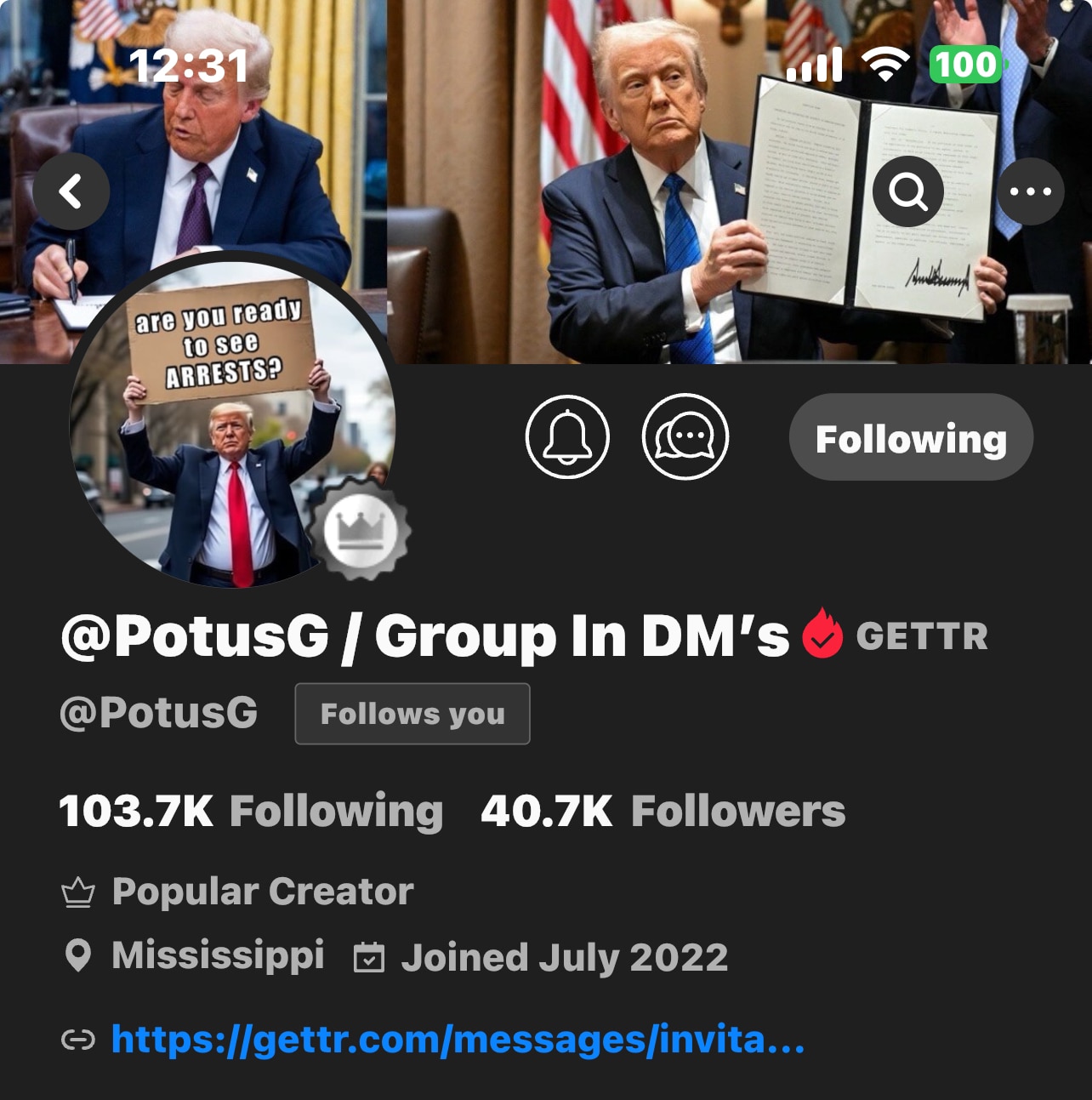Open the more options ellipsis menu
Screen dimensions: 1092x1100
point(1032,192)
